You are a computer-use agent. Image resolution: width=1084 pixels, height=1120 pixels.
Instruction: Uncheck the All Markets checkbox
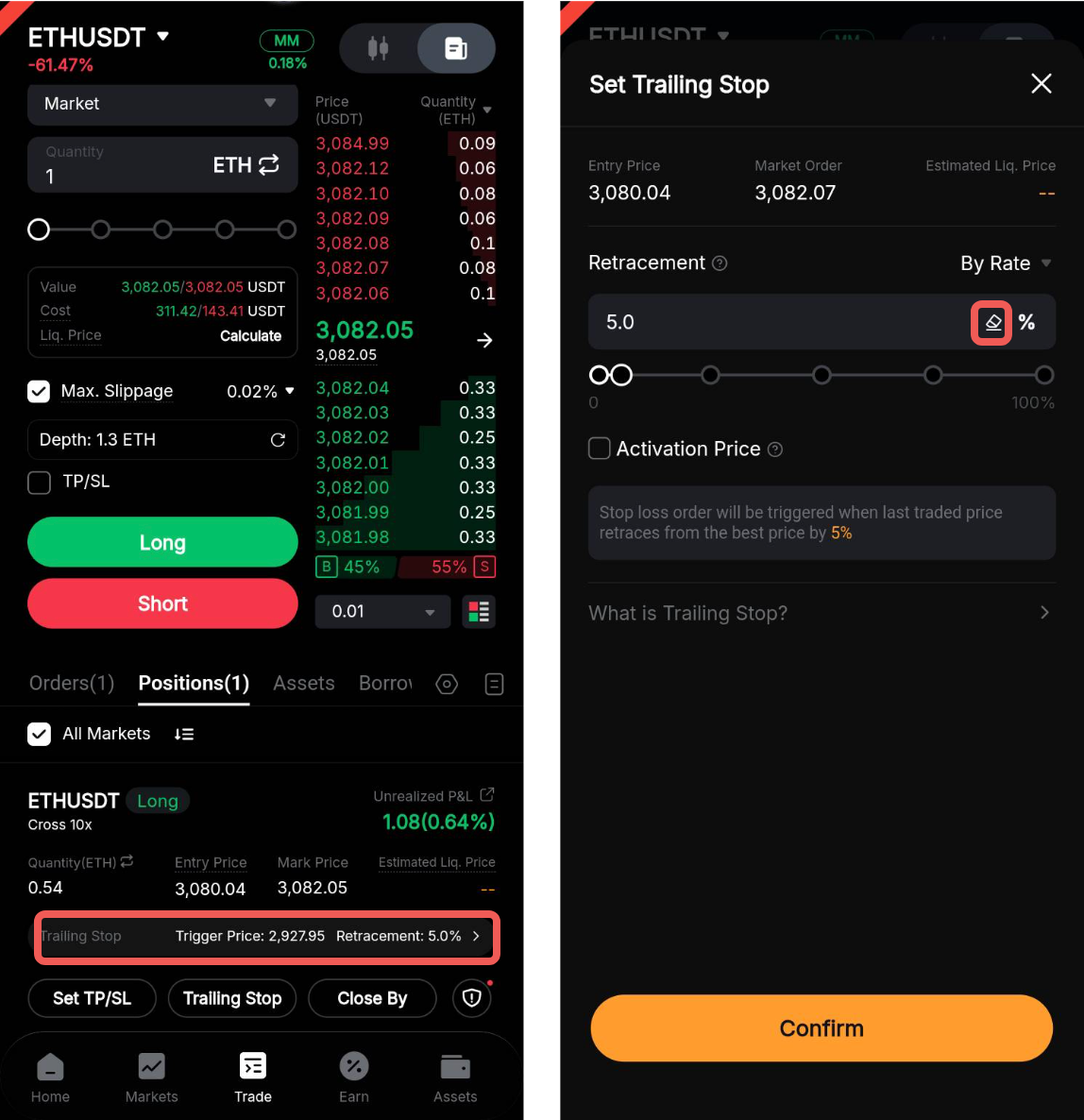click(x=39, y=734)
